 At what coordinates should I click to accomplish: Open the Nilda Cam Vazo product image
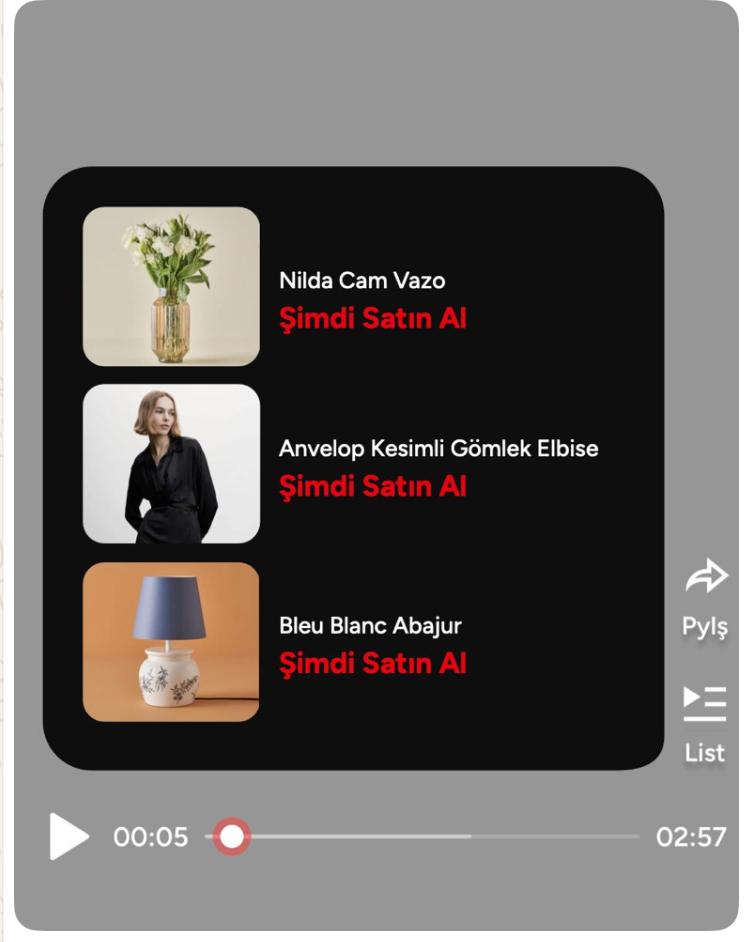coord(171,286)
